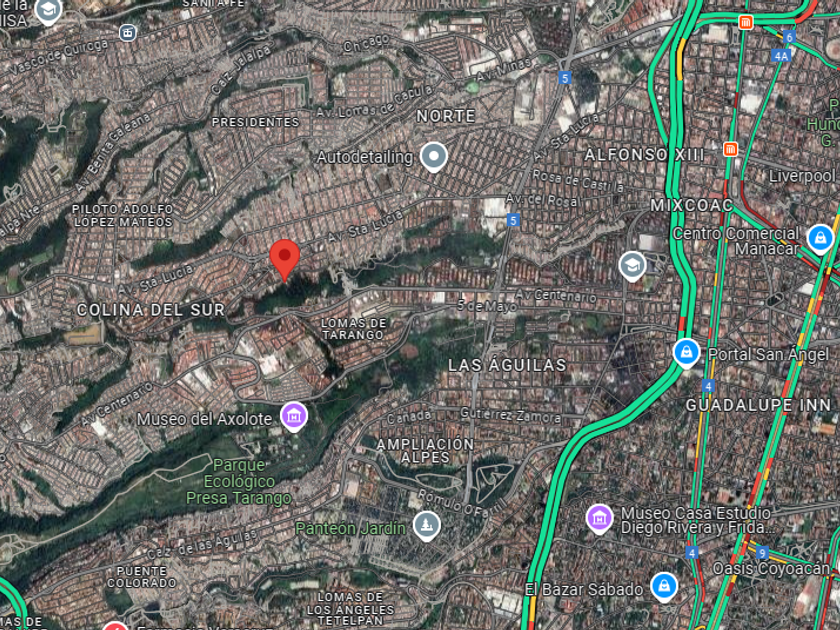Open Parque Ecológico Presa Tarango label

[238, 482]
